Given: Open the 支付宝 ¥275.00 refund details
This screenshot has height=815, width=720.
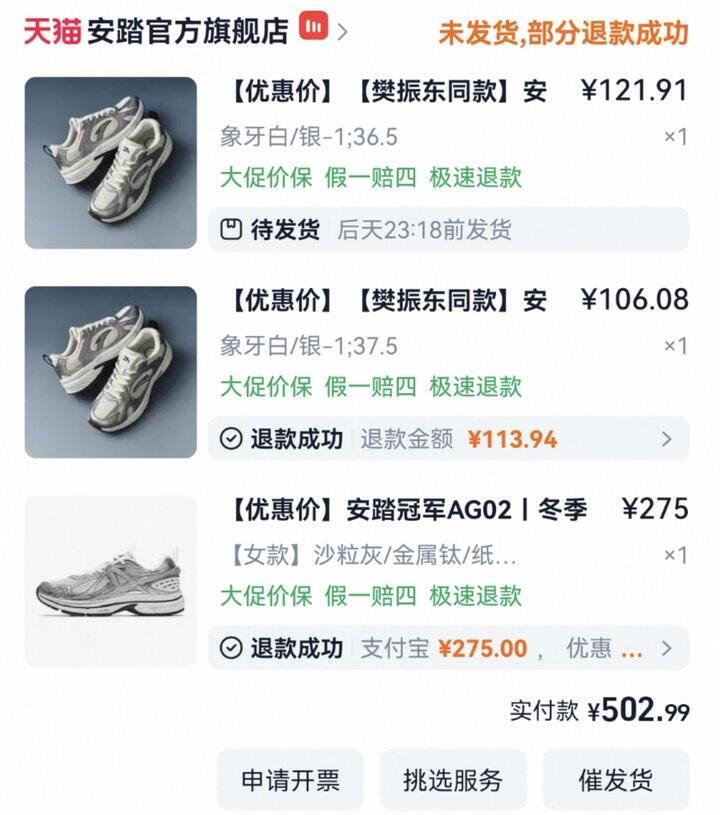Looking at the screenshot, I should coord(448,647).
